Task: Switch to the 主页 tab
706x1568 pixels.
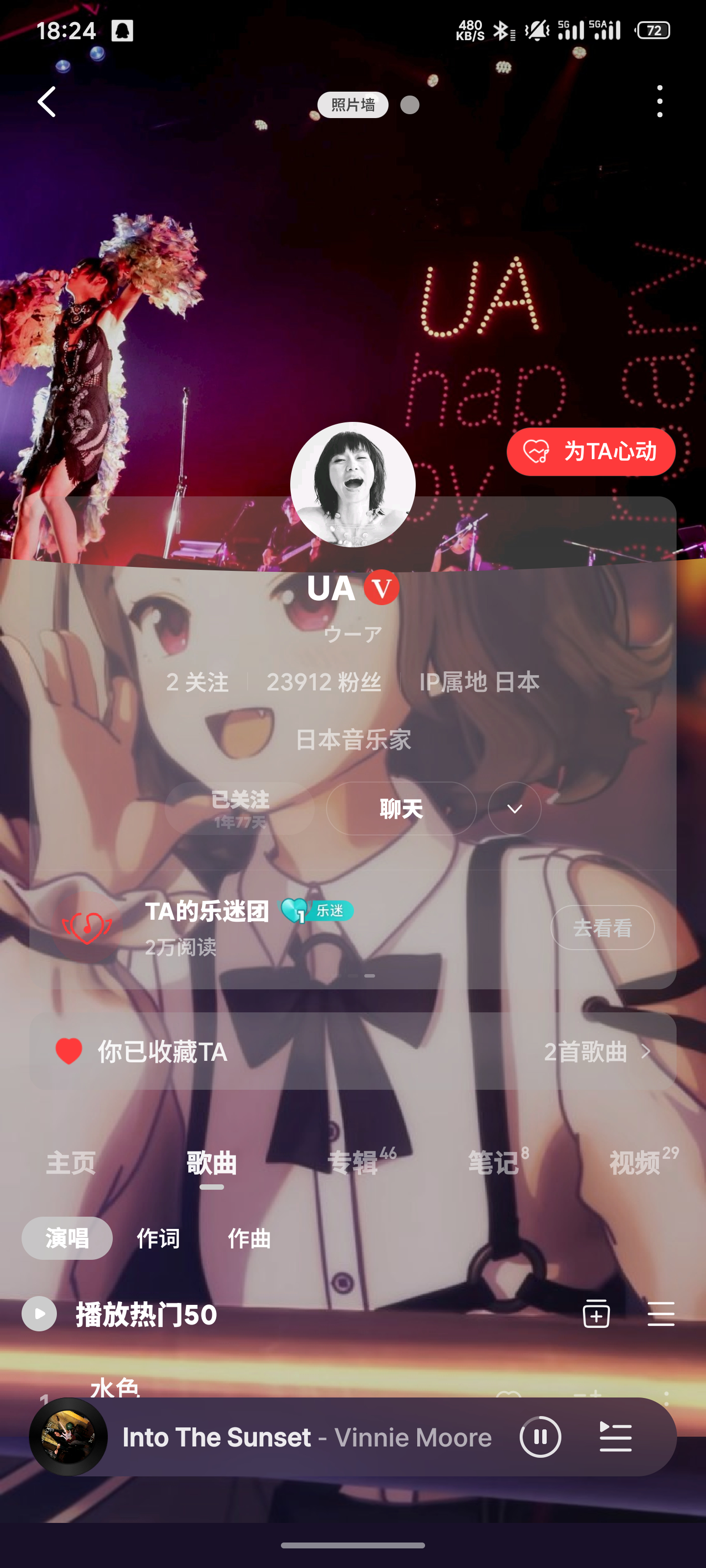Action: [71, 1163]
